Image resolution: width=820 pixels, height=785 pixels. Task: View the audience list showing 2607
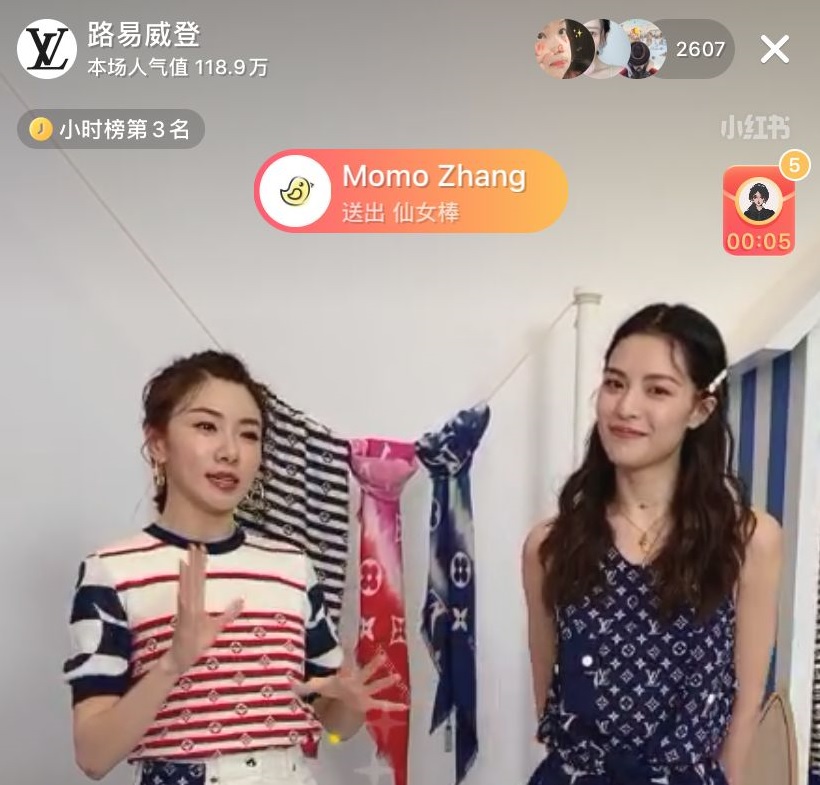point(699,49)
